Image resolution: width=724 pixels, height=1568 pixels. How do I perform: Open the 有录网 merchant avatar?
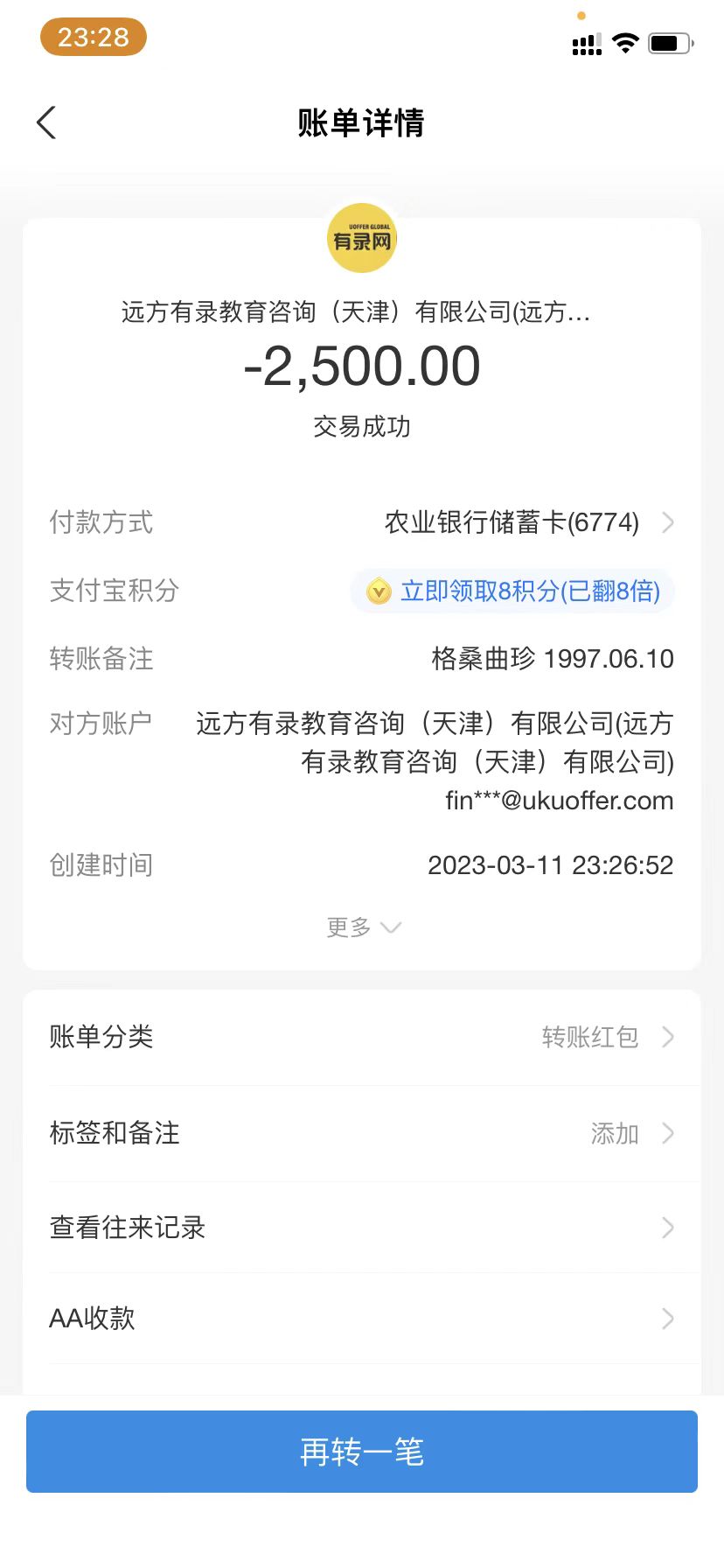[362, 238]
